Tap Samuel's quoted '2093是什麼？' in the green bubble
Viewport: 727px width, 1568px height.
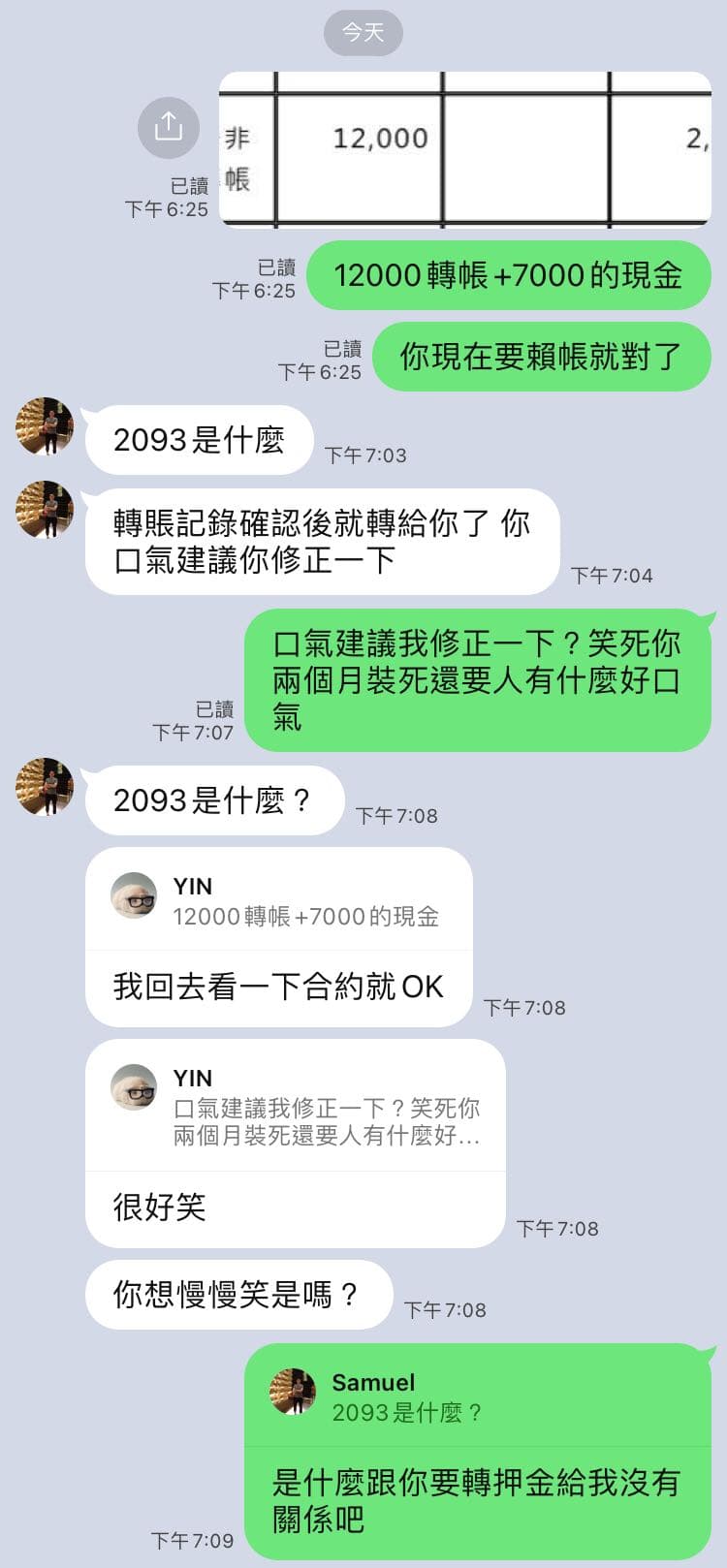pos(478,1396)
